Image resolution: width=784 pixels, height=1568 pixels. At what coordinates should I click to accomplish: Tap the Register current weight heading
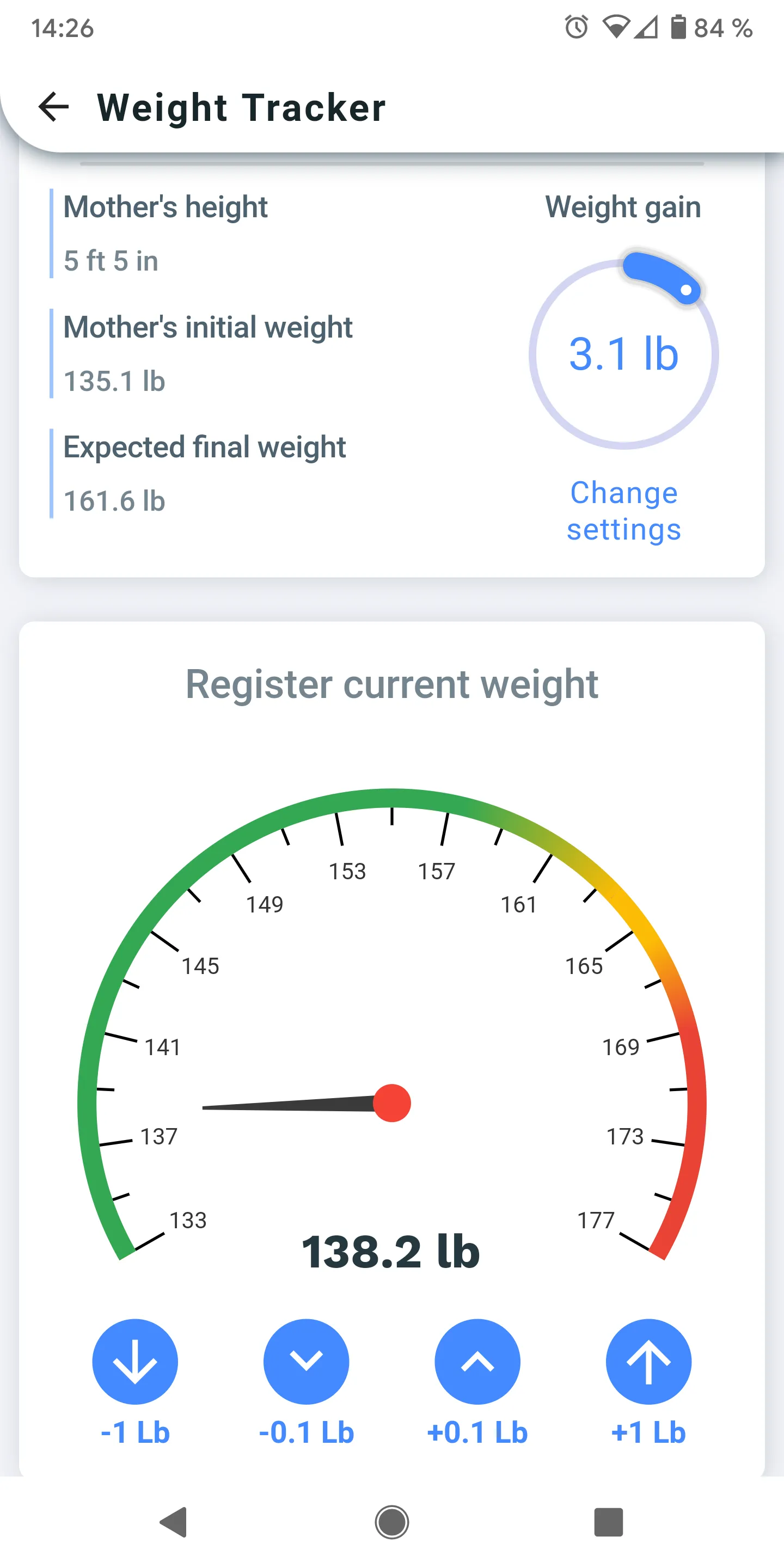[392, 684]
